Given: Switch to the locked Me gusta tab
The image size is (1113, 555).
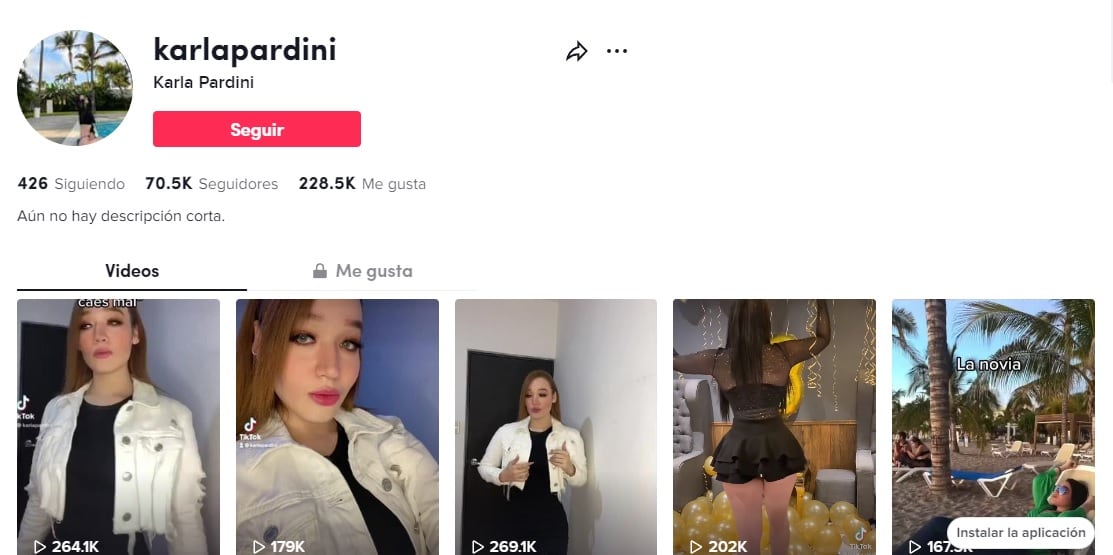Looking at the screenshot, I should click(362, 271).
